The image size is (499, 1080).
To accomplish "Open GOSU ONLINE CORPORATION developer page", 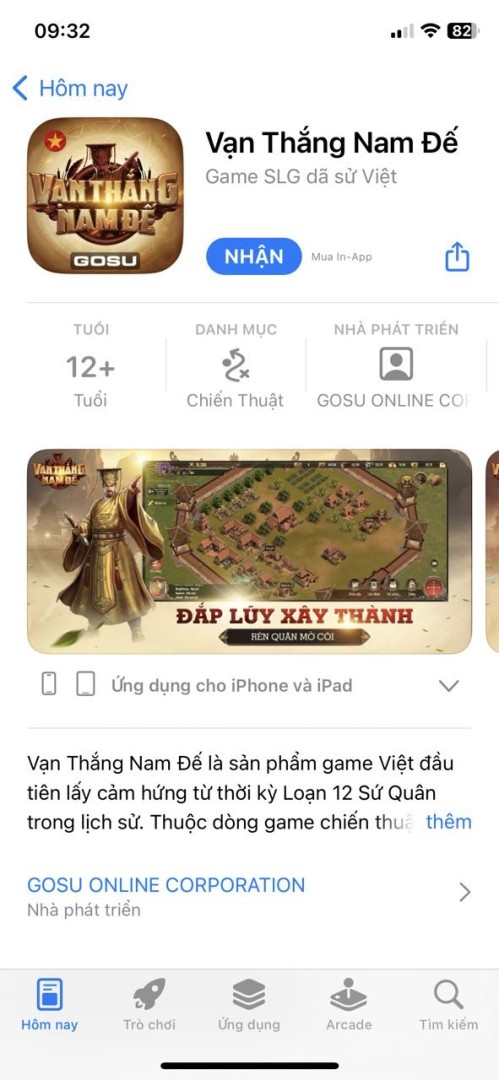I will tap(250, 895).
